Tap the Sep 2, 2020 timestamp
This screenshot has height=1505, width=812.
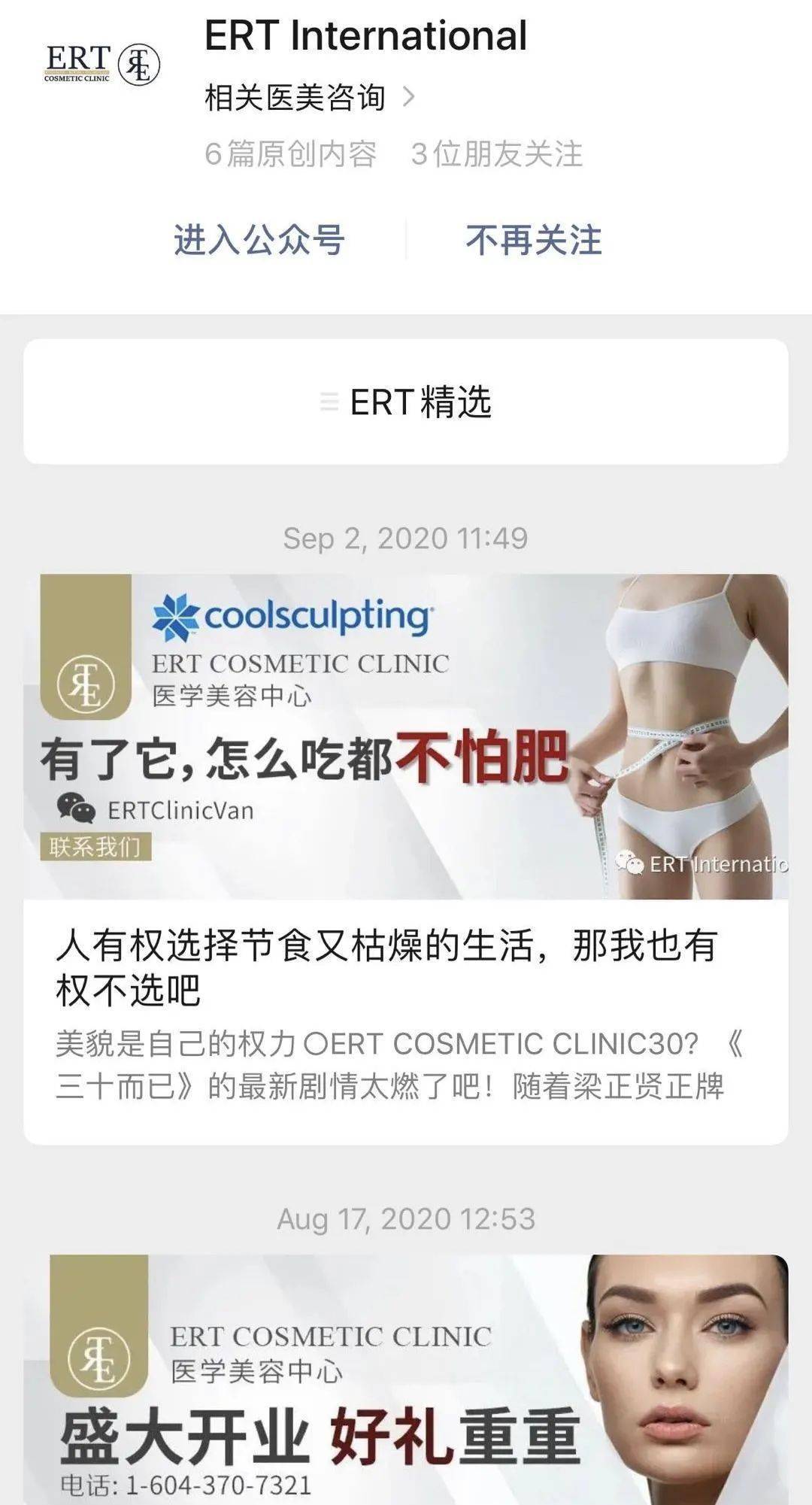point(406,537)
